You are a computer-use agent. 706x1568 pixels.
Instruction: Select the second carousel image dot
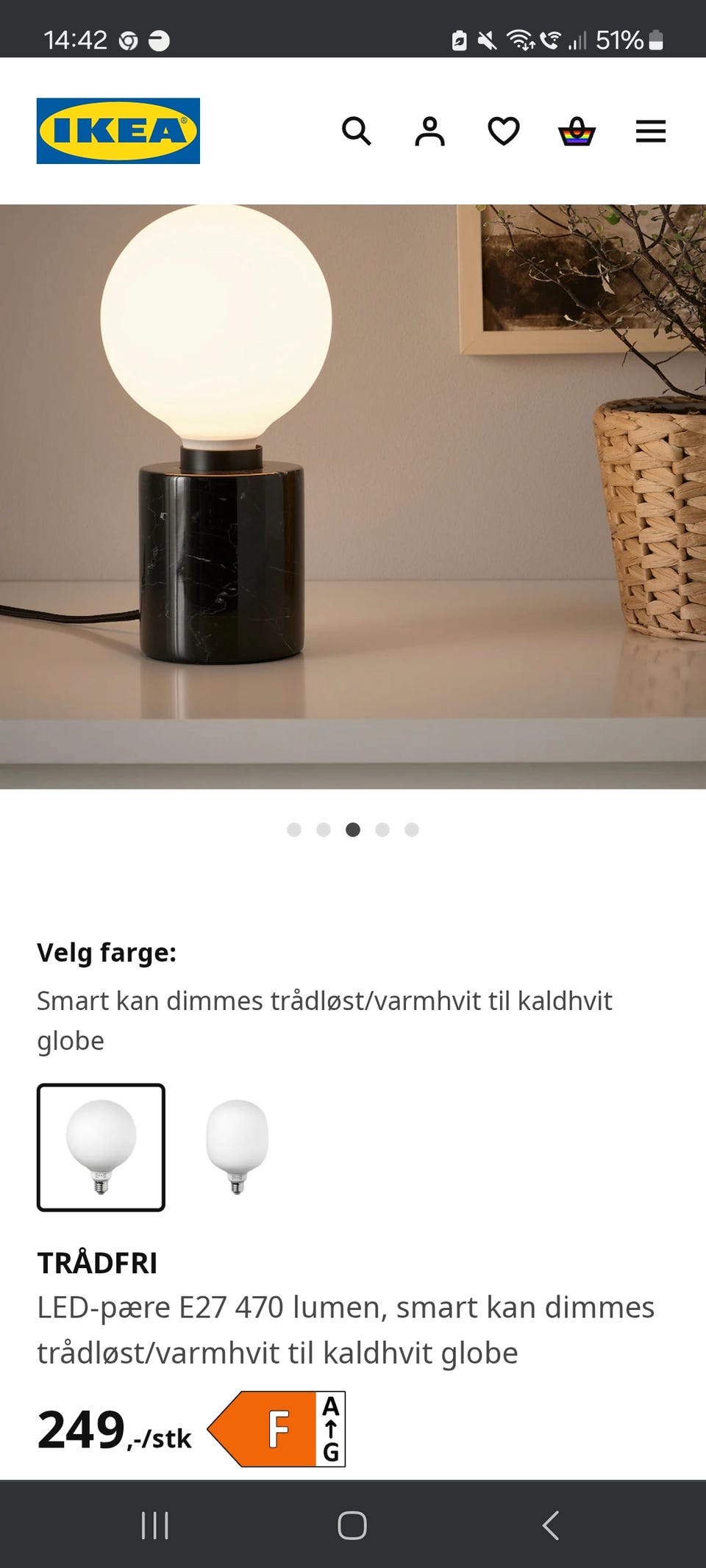(x=324, y=829)
